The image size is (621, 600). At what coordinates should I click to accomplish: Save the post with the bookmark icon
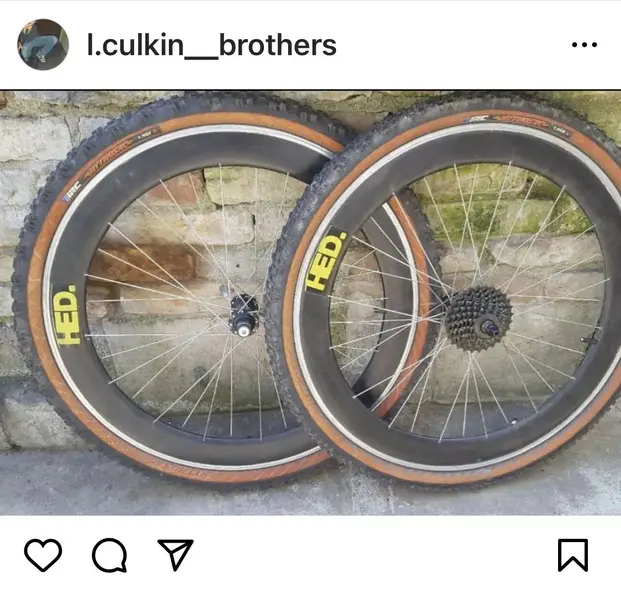tap(572, 554)
